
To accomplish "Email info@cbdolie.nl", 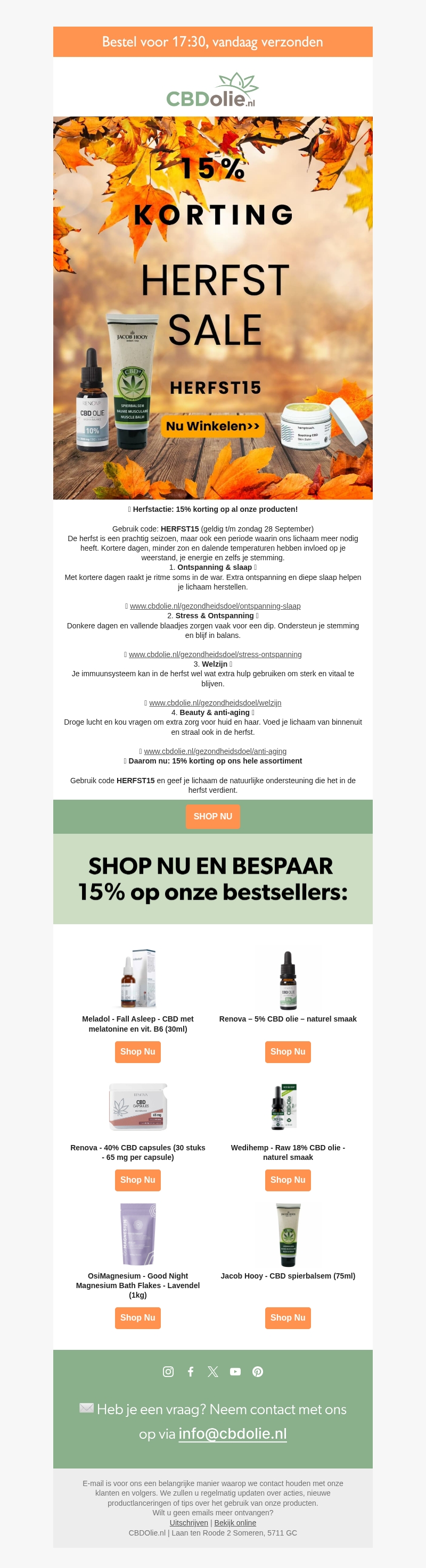I will click(x=232, y=1433).
